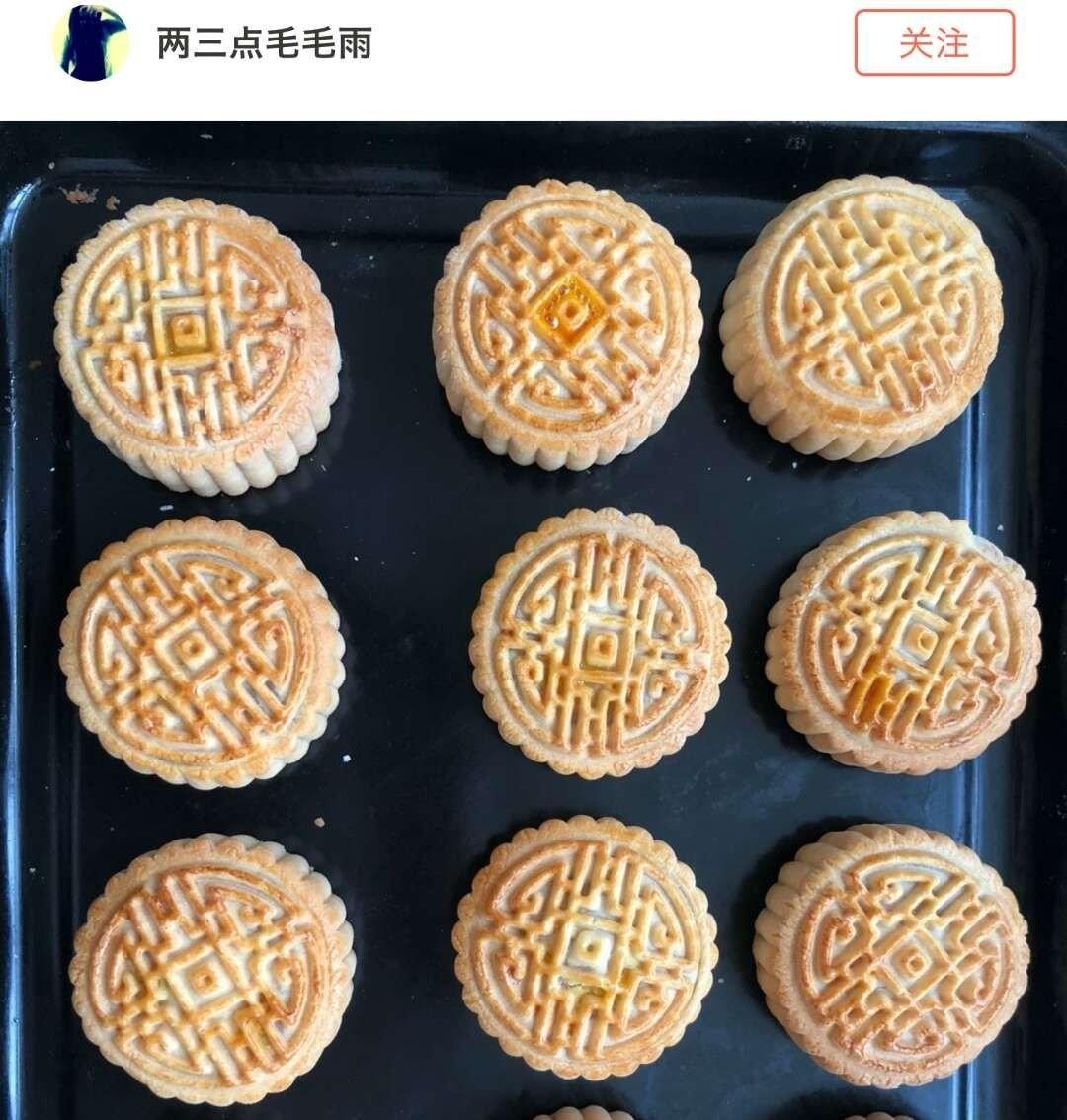
Task: Open the profile avatar of 两三点毛毛雨
Action: click(x=91, y=43)
